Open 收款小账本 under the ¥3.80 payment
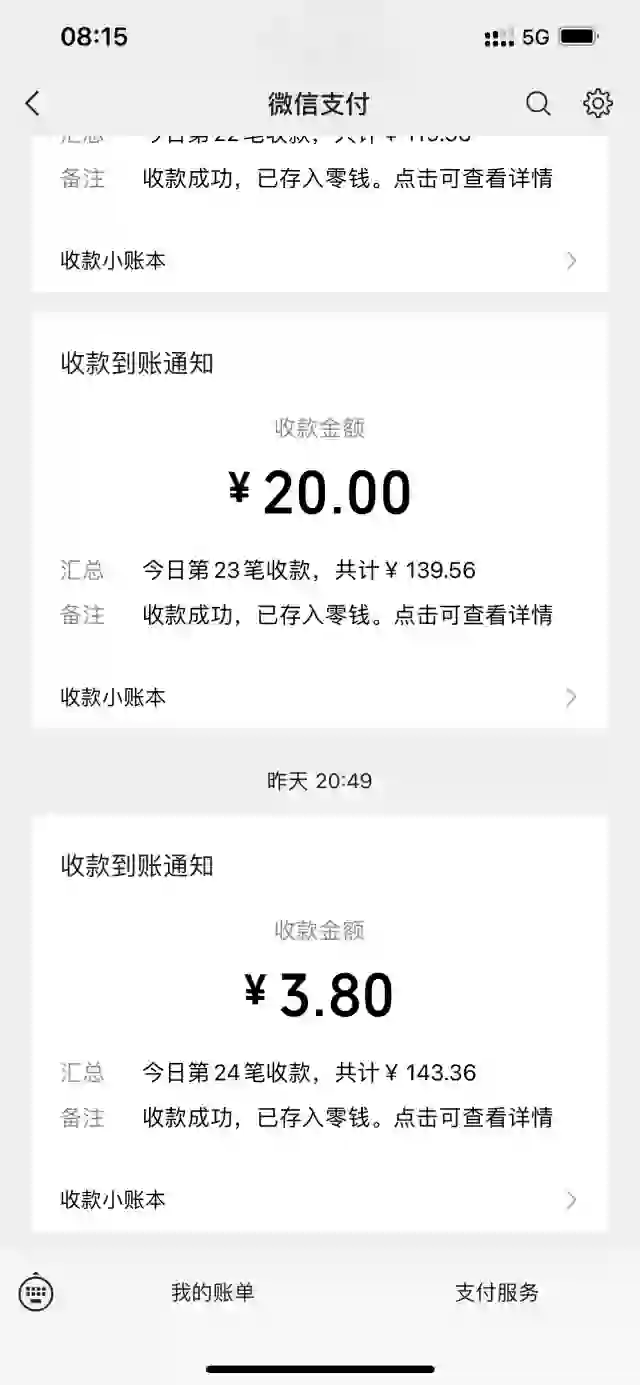The height and width of the screenshot is (1385, 640). click(x=320, y=1199)
